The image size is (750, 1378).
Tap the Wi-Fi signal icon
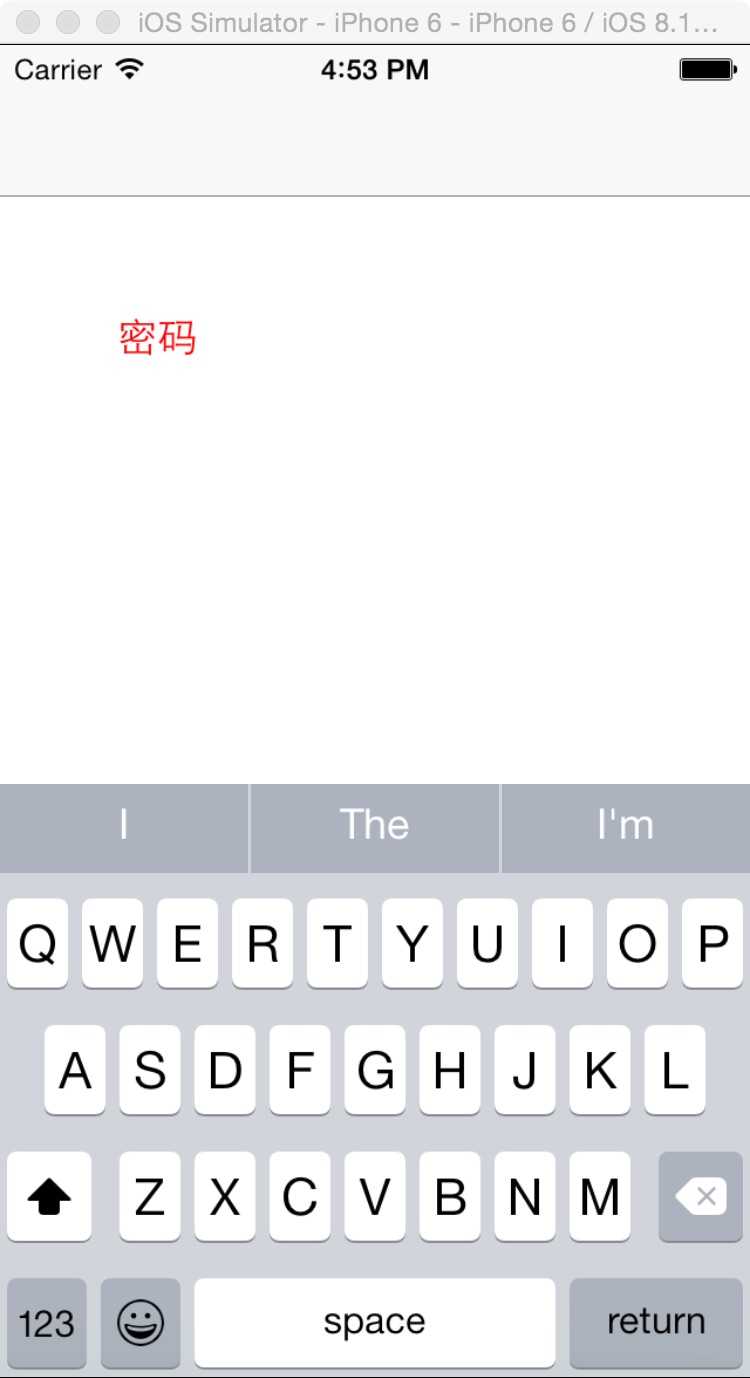coord(126,68)
